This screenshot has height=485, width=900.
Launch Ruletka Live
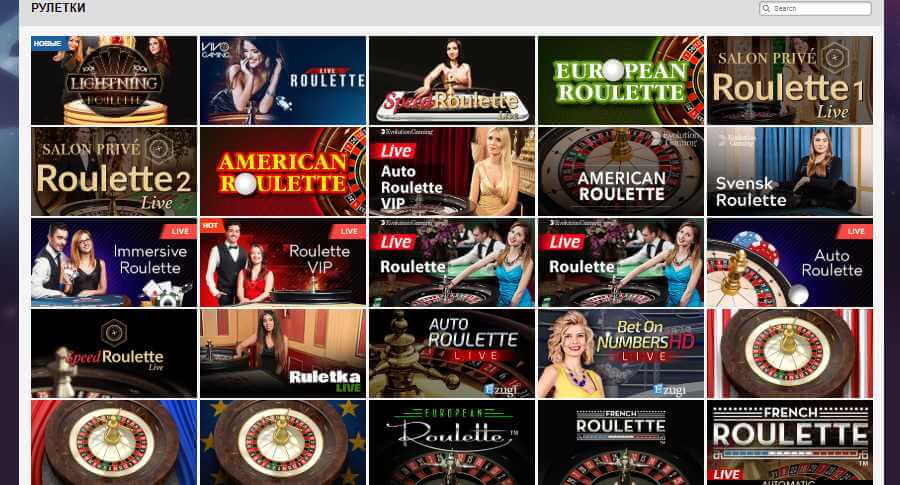(283, 353)
